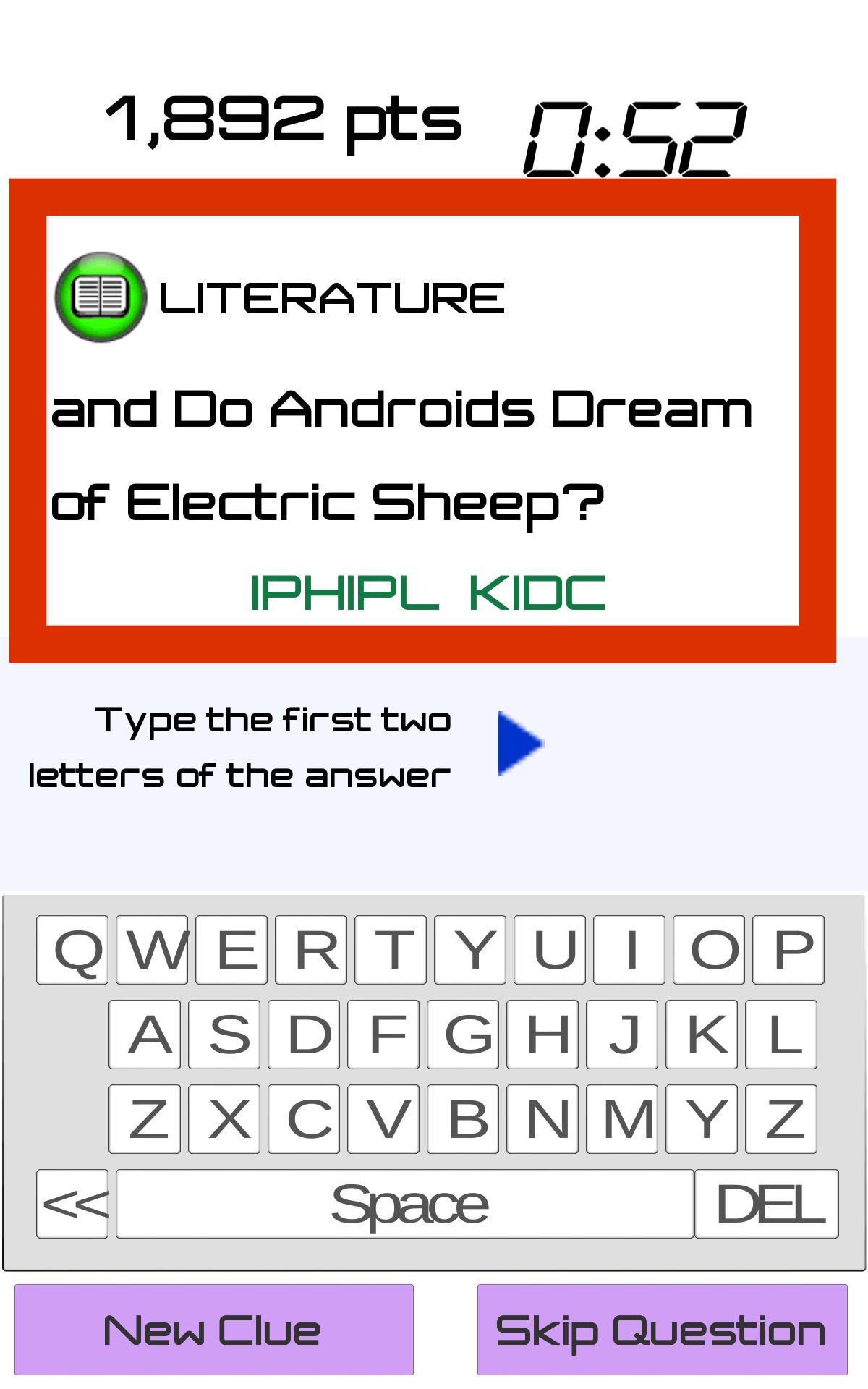
Task: Type the letter A key
Action: tap(145, 1034)
